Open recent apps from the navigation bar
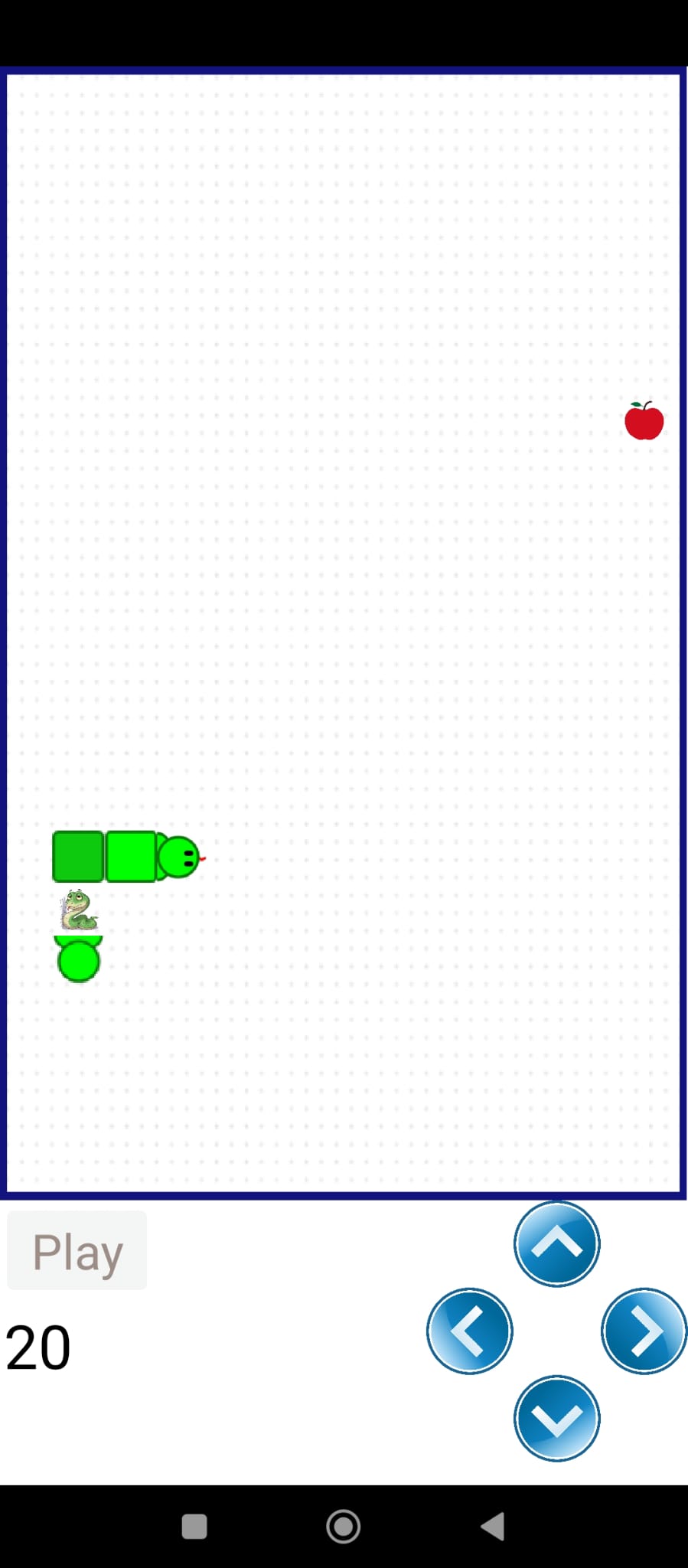This screenshot has height=1568, width=688. pos(194,1526)
